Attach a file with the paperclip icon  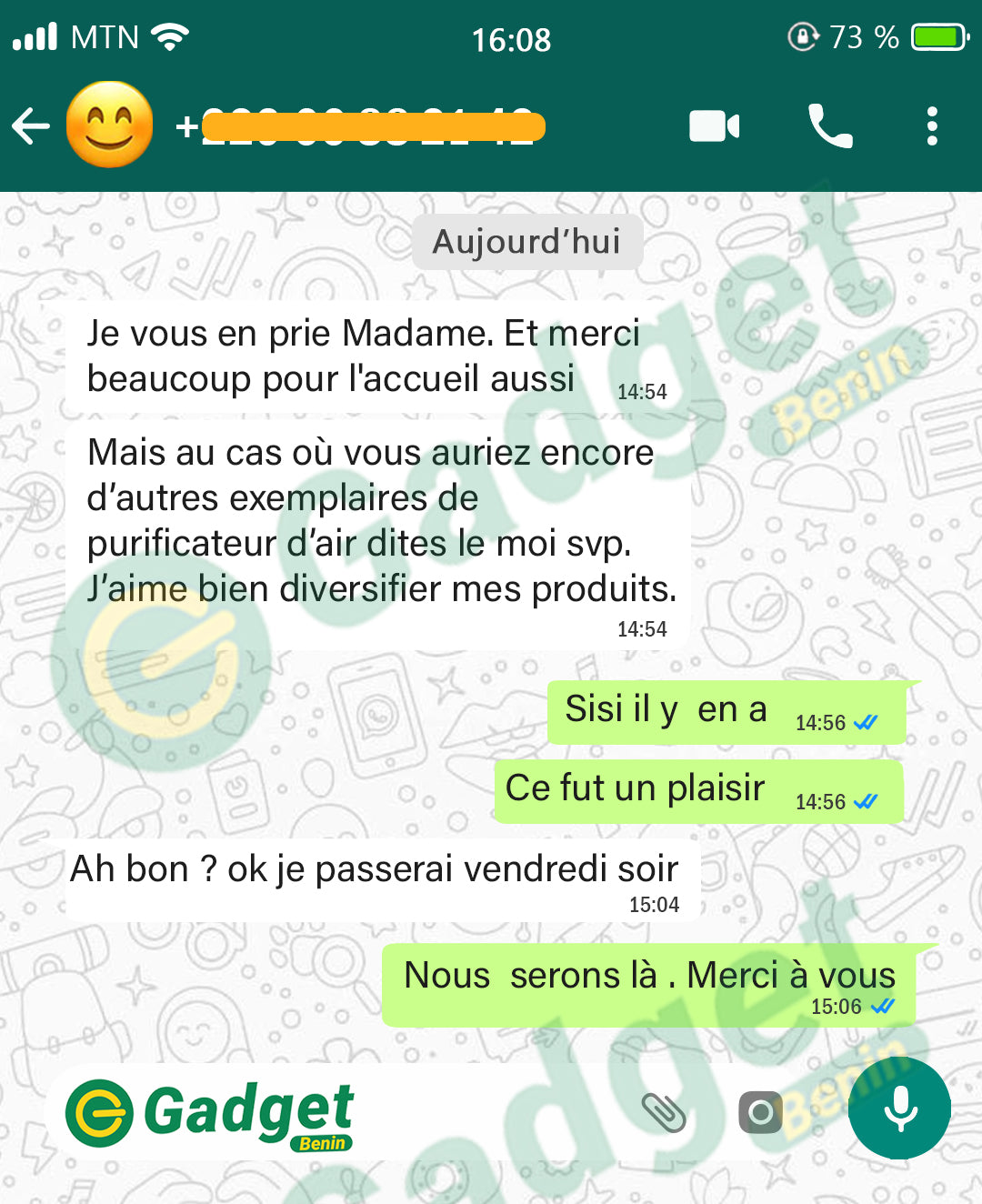click(664, 1111)
